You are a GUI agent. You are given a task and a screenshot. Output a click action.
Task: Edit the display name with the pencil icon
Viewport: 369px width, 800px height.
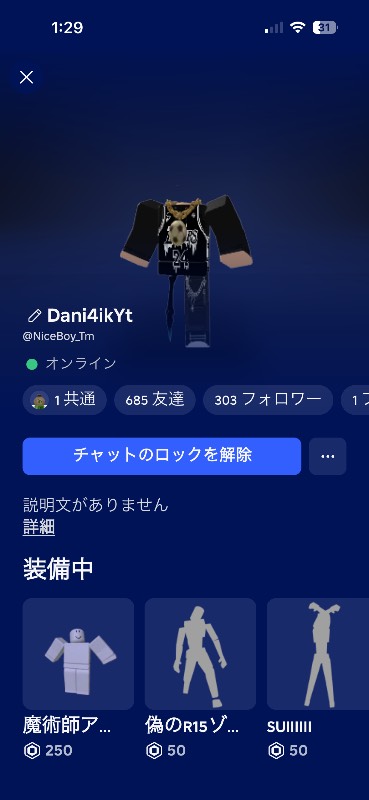coord(34,316)
